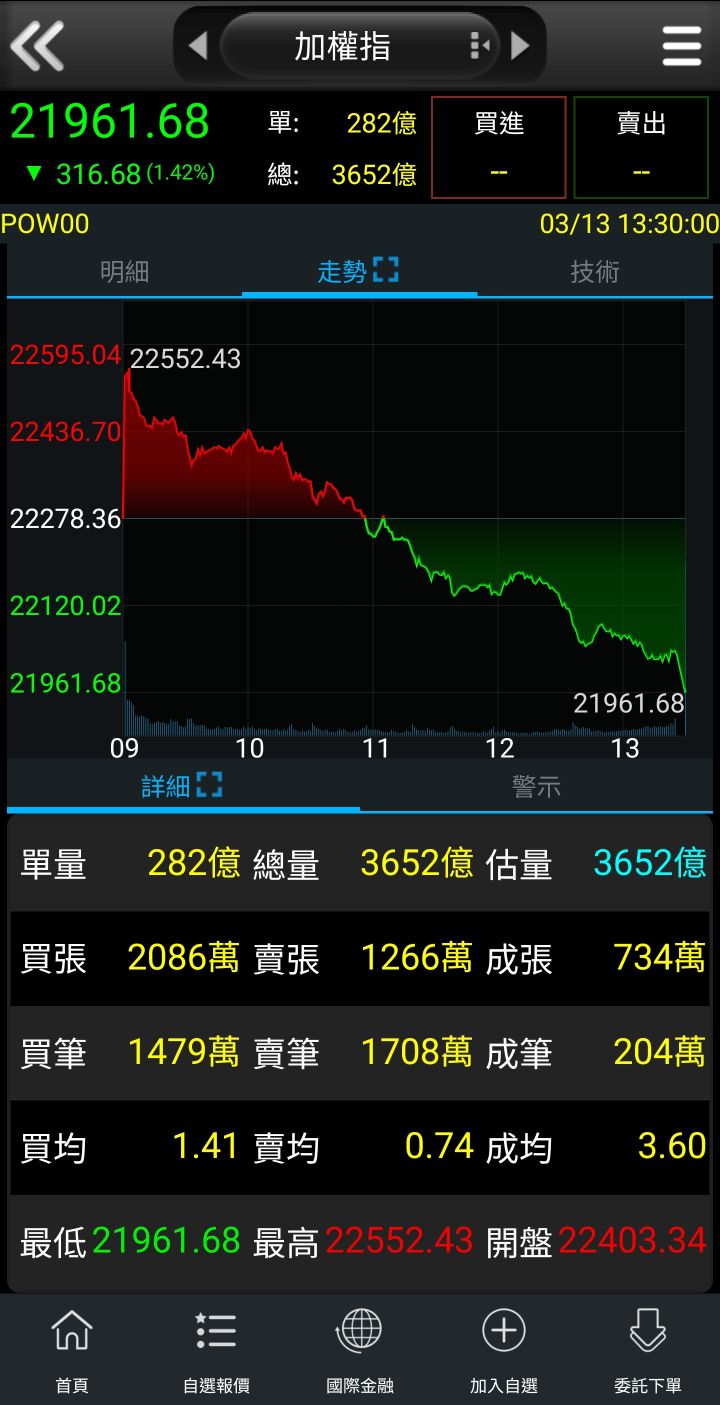Select the 詳細 details tab
720x1405 pixels.
tap(182, 786)
